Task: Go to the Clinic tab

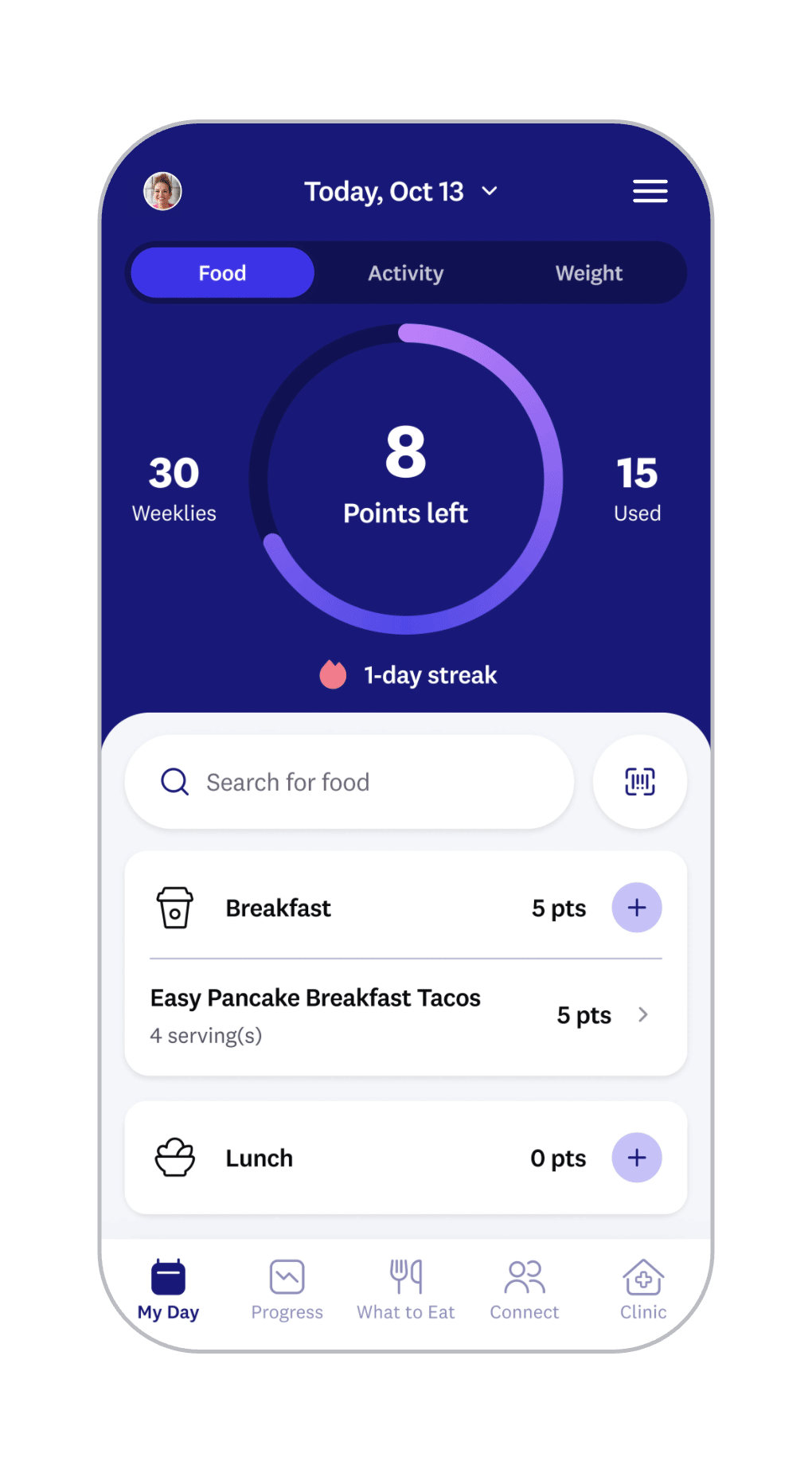Action: coord(643,1290)
